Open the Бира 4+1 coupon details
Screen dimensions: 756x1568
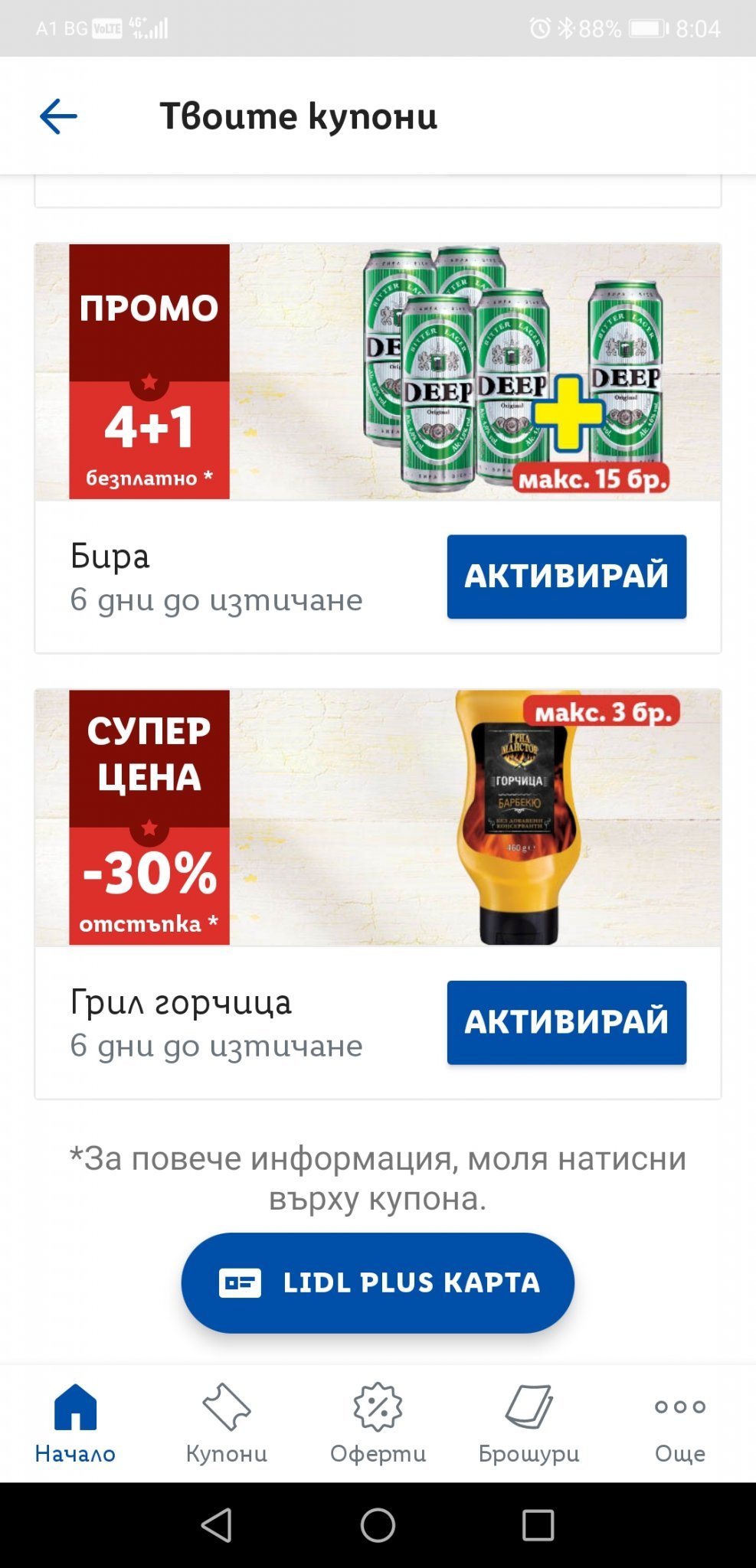[x=377, y=372]
